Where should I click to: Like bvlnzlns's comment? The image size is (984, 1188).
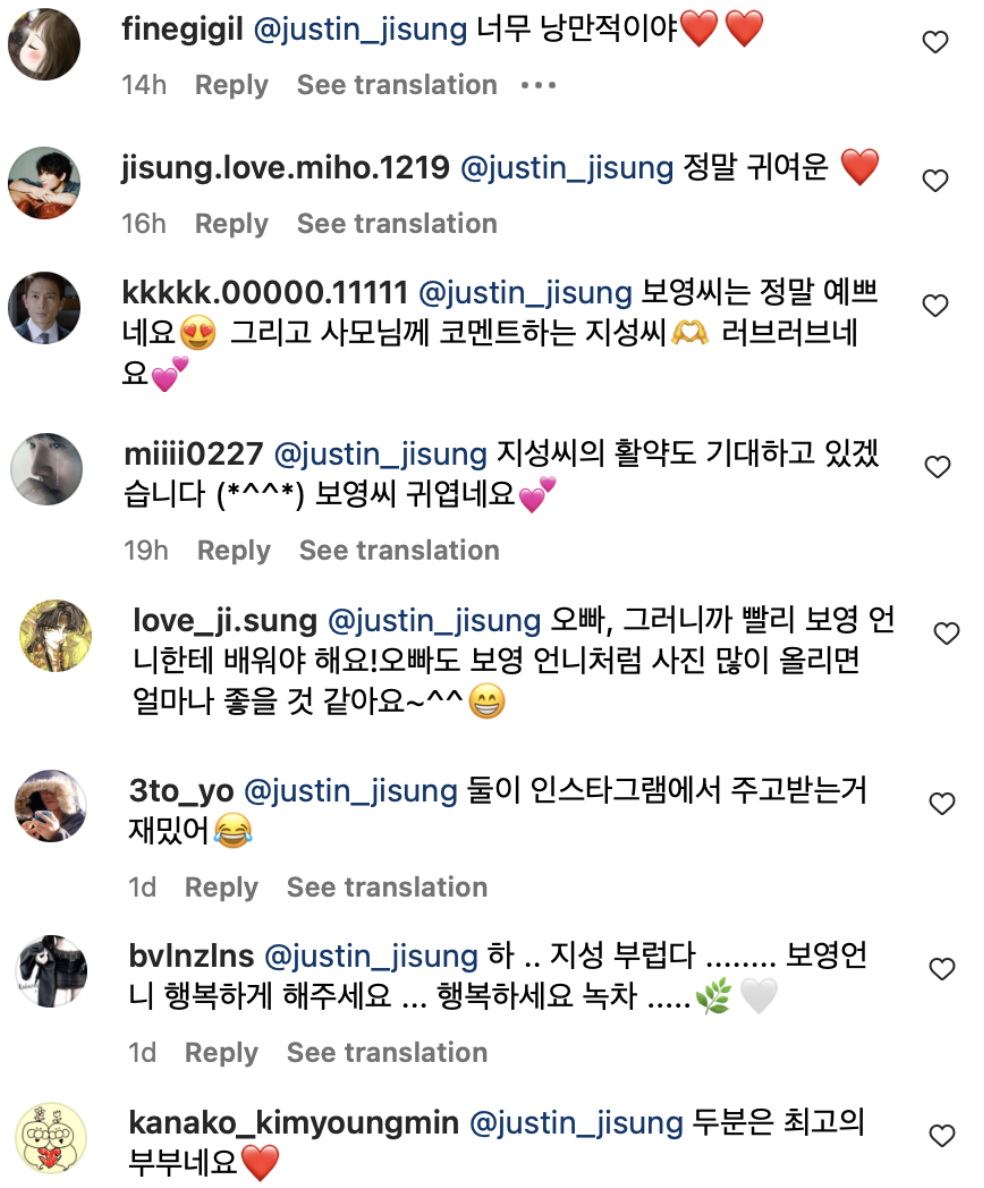click(x=942, y=968)
